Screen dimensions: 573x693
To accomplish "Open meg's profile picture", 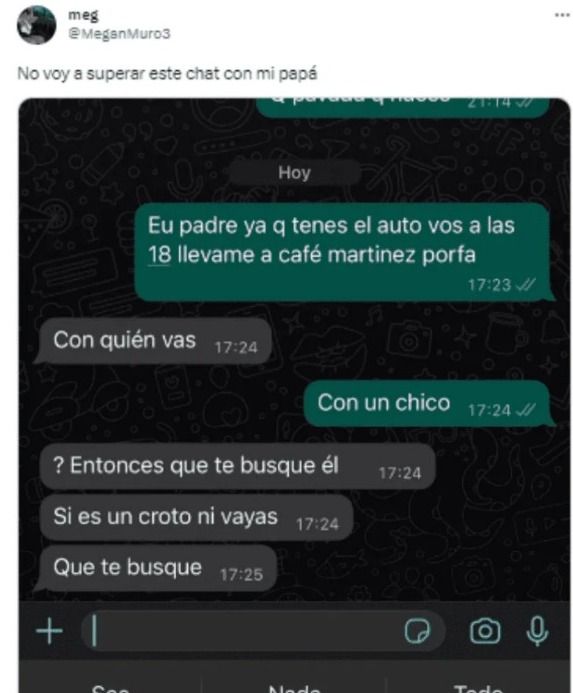I will point(36,25).
